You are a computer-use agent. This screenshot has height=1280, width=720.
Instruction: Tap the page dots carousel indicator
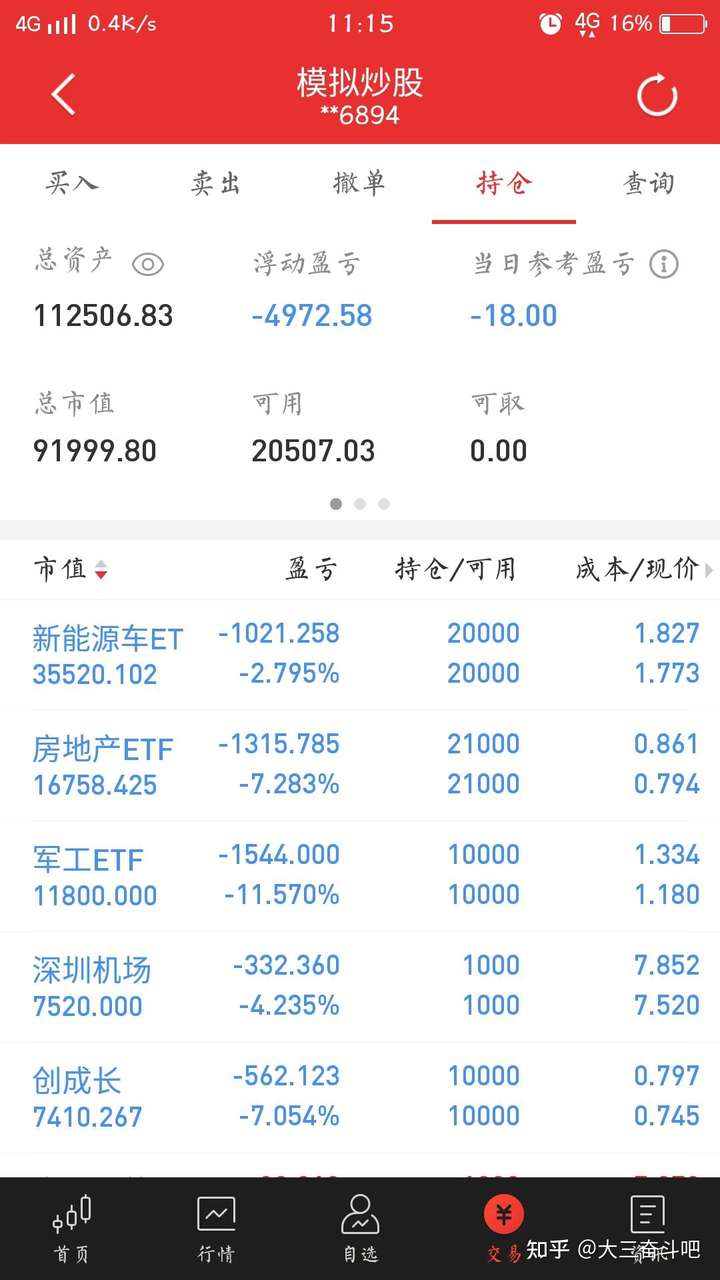point(360,505)
